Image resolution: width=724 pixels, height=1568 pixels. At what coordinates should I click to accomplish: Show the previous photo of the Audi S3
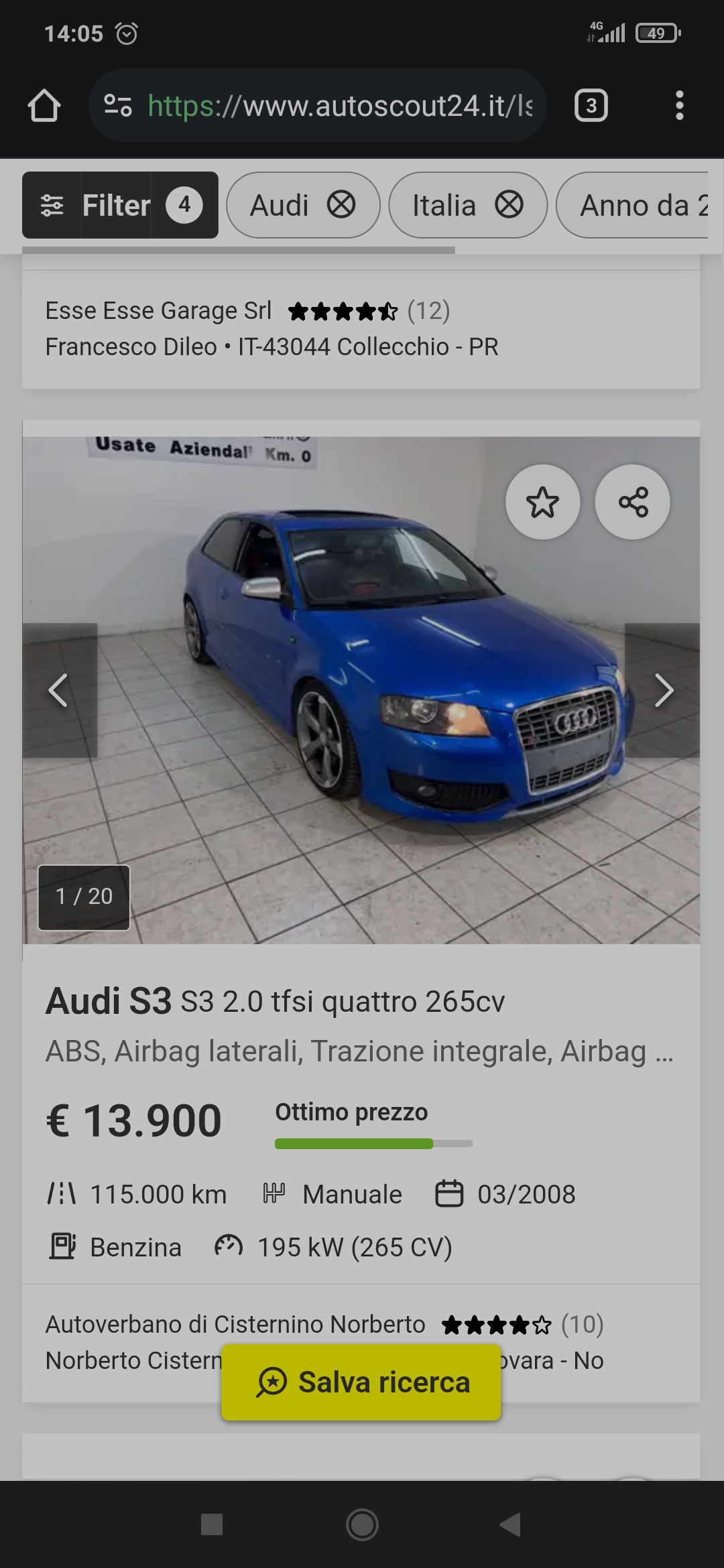(x=59, y=690)
